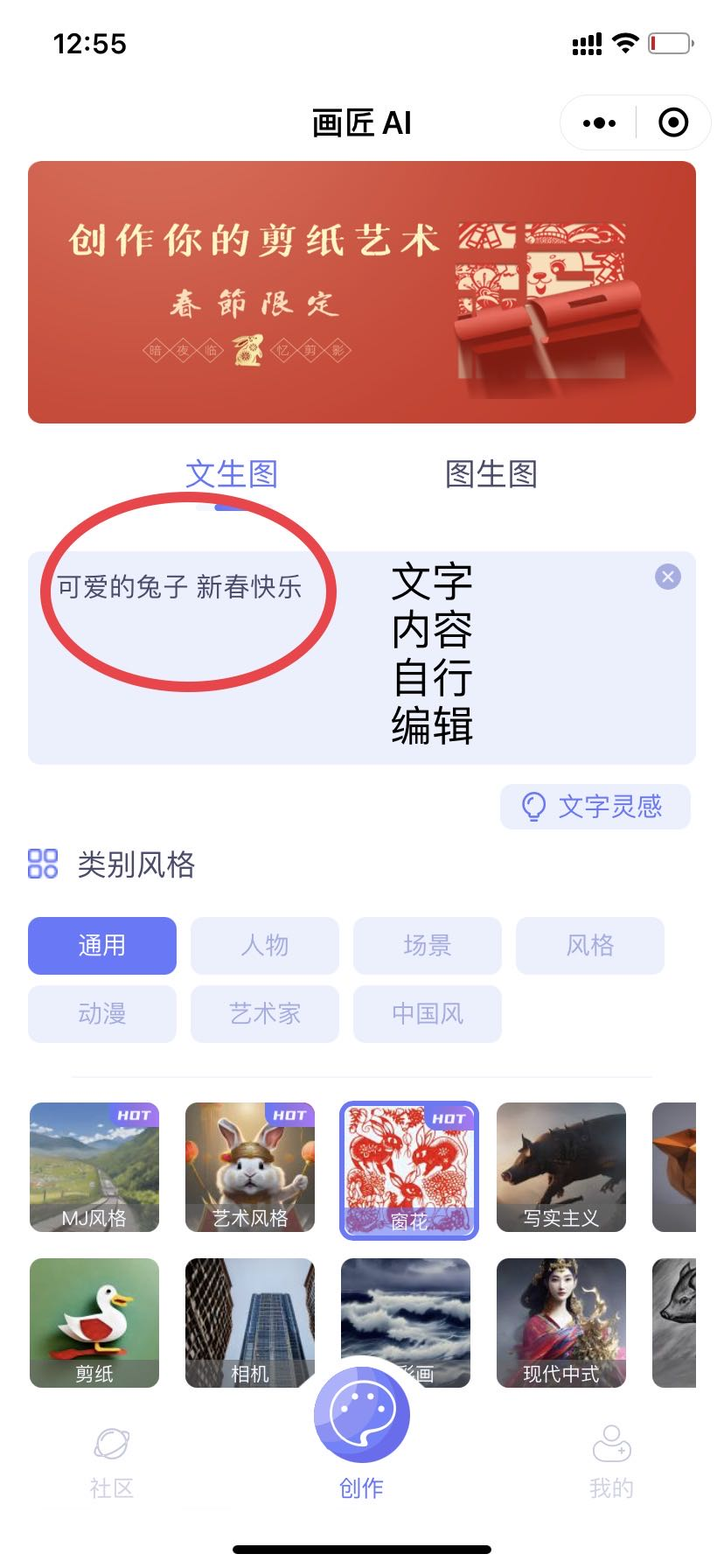The height and width of the screenshot is (1568, 724).
Task: Choose the 场景 category chip
Action: click(x=428, y=945)
